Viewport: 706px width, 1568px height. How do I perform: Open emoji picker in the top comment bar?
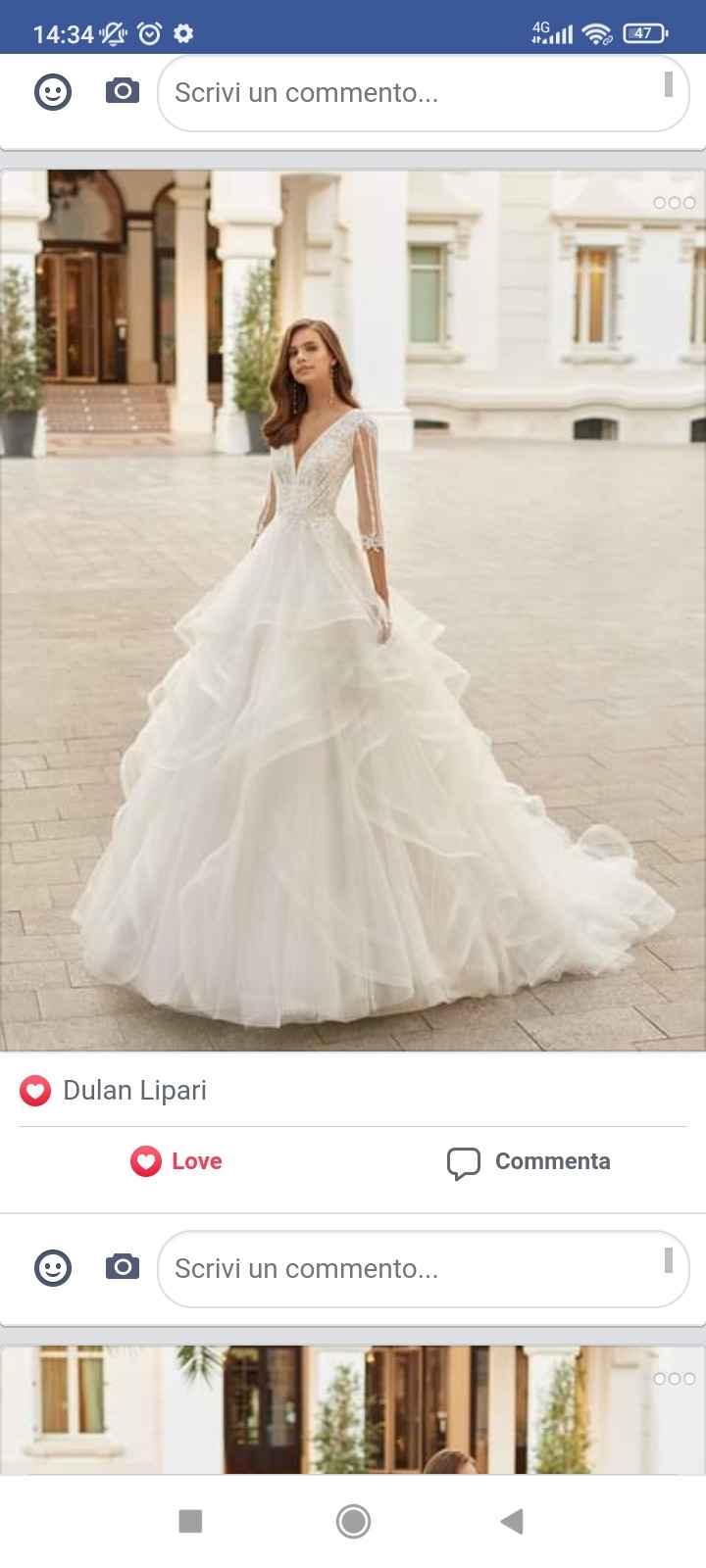pyautogui.click(x=53, y=92)
